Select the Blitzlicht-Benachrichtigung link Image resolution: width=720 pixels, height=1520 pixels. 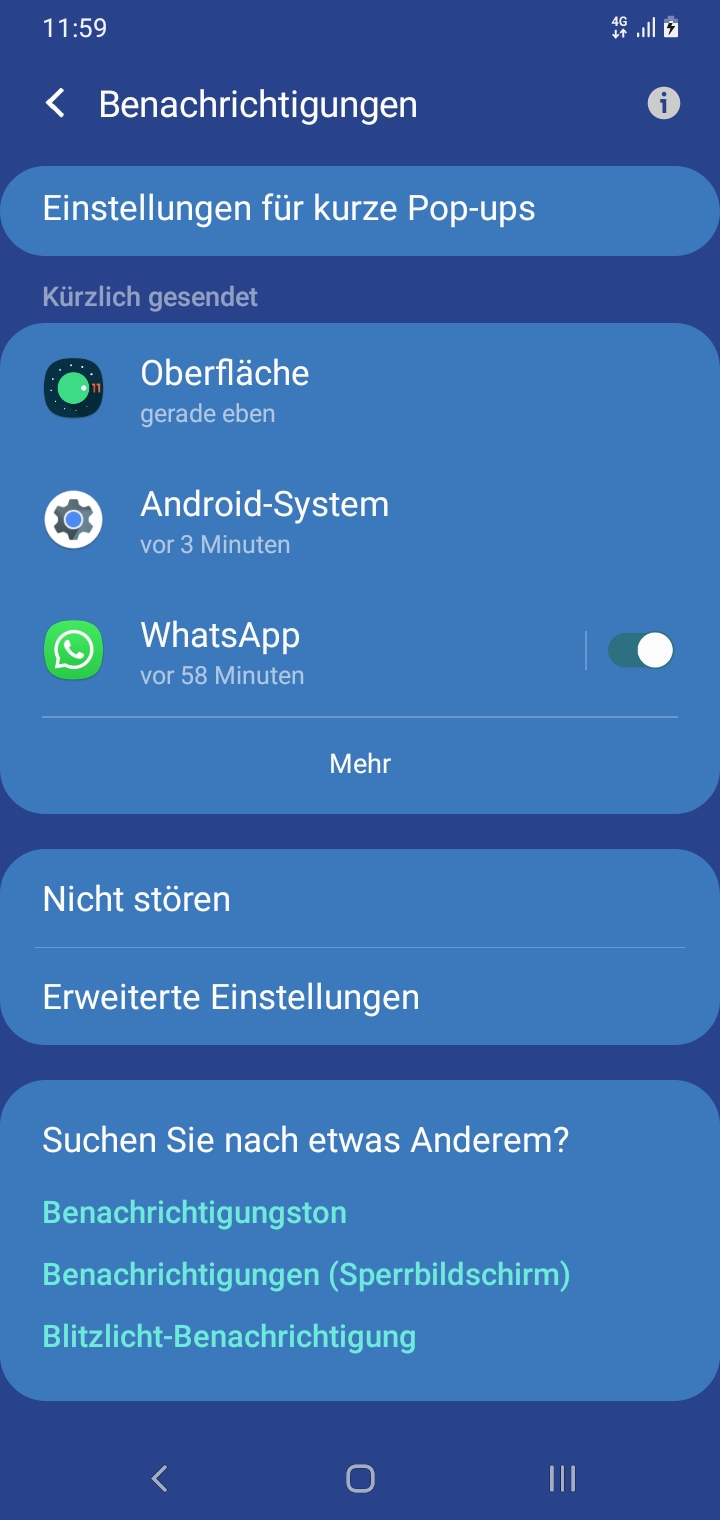(x=229, y=1337)
